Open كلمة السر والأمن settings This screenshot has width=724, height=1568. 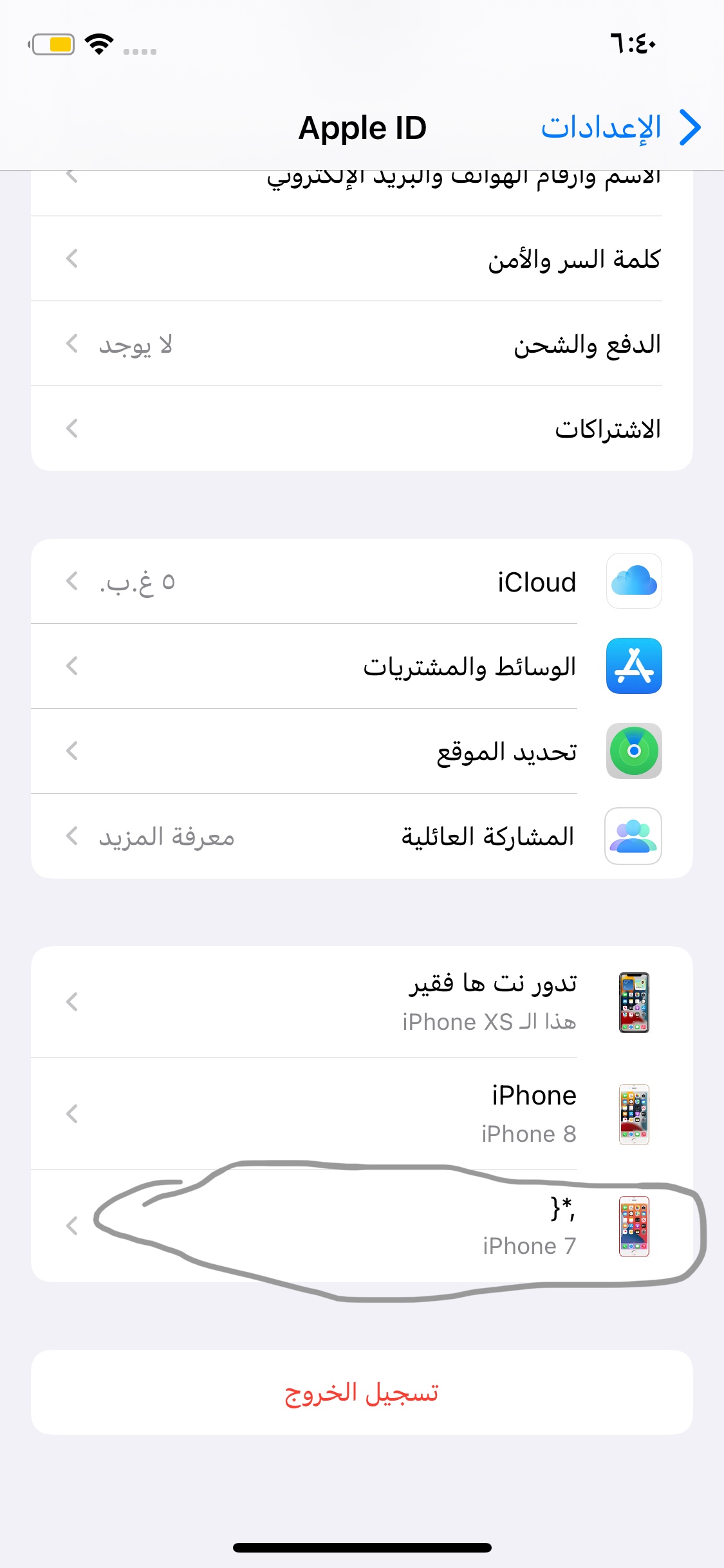362,259
